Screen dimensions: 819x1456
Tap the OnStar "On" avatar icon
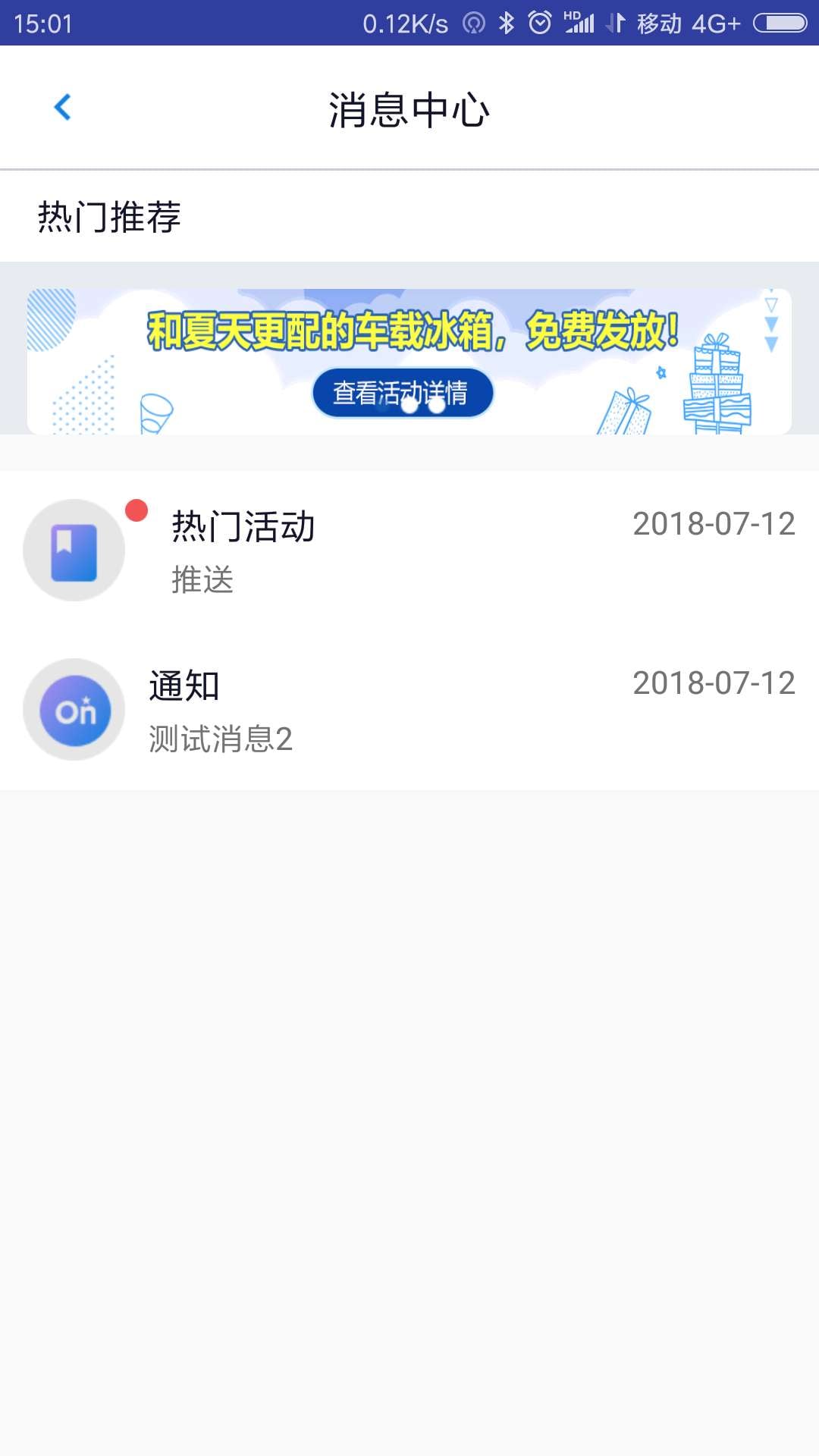[74, 709]
